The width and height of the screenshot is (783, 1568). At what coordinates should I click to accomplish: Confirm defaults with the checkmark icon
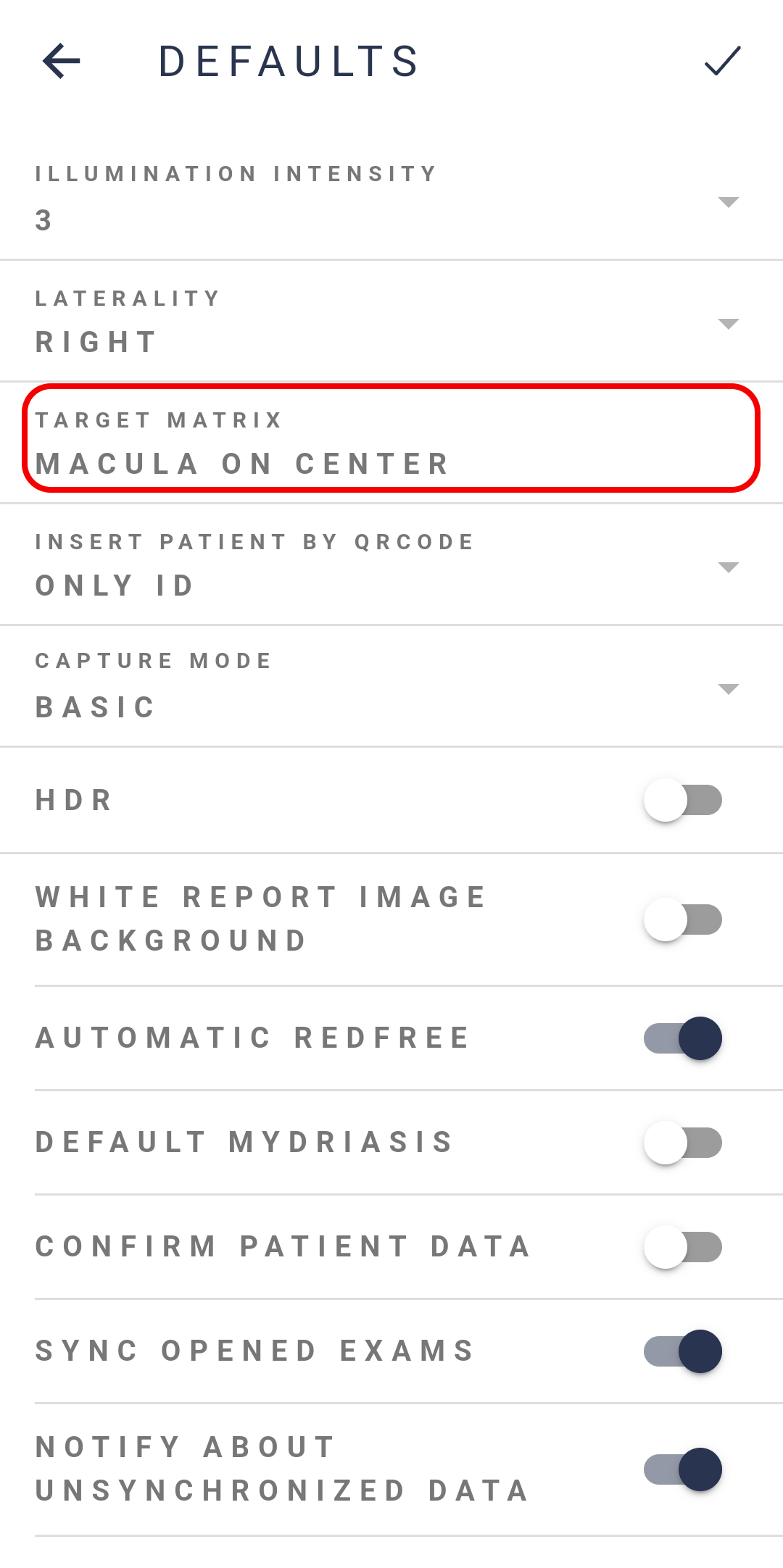click(x=723, y=61)
